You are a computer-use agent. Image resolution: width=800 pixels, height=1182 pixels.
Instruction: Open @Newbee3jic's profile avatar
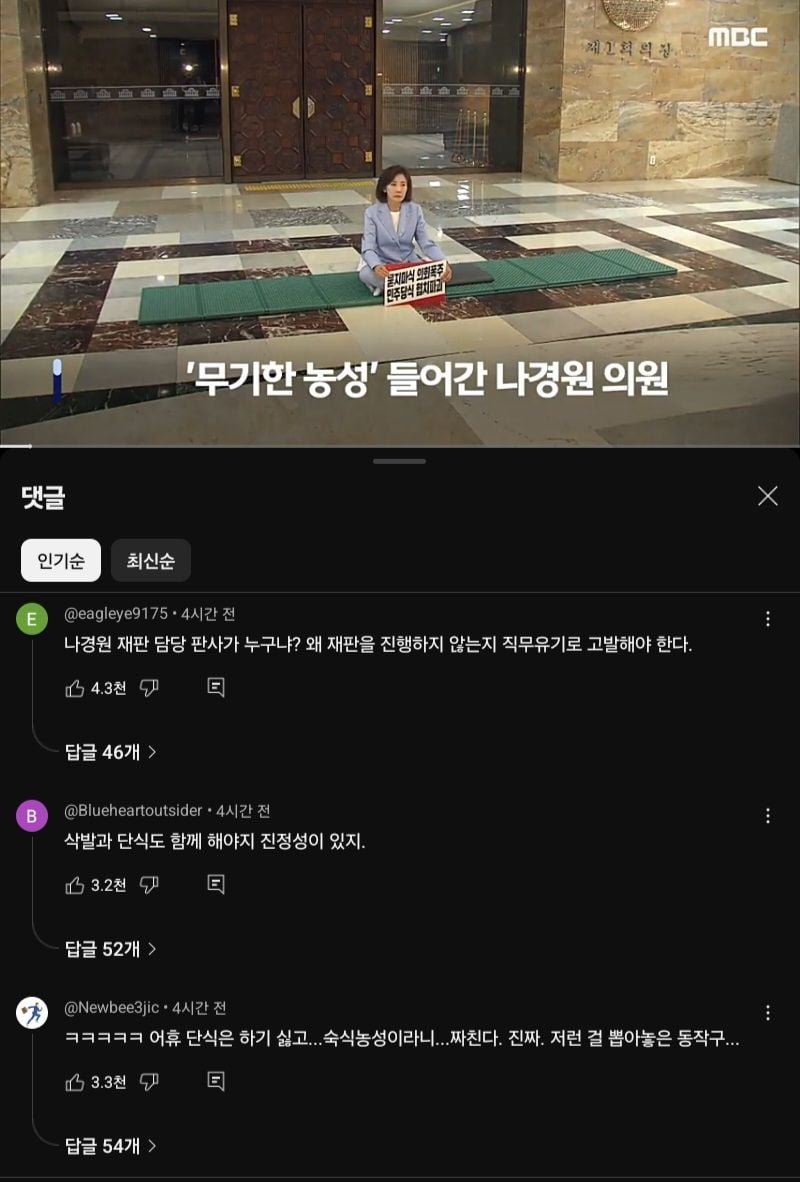32,1013
